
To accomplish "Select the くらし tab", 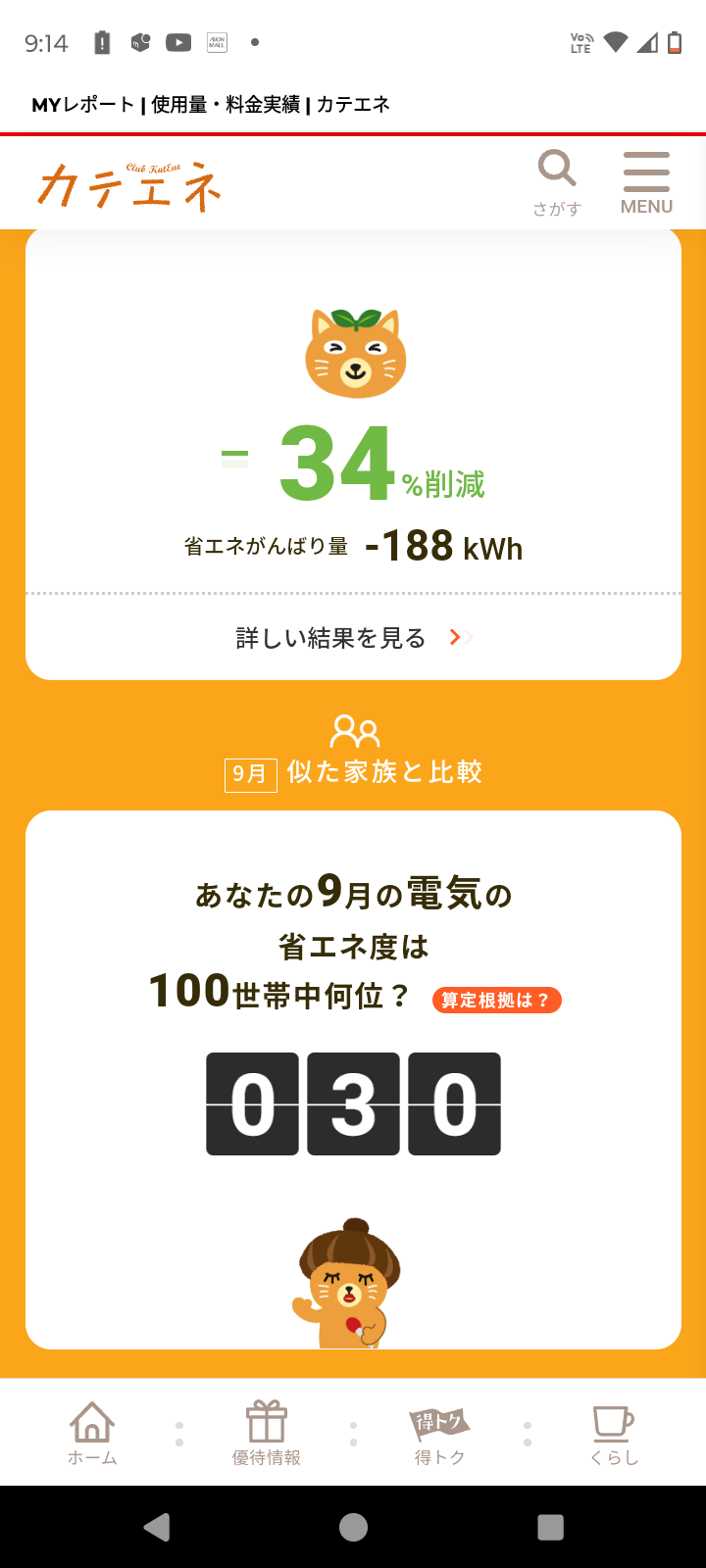I will tap(614, 1432).
